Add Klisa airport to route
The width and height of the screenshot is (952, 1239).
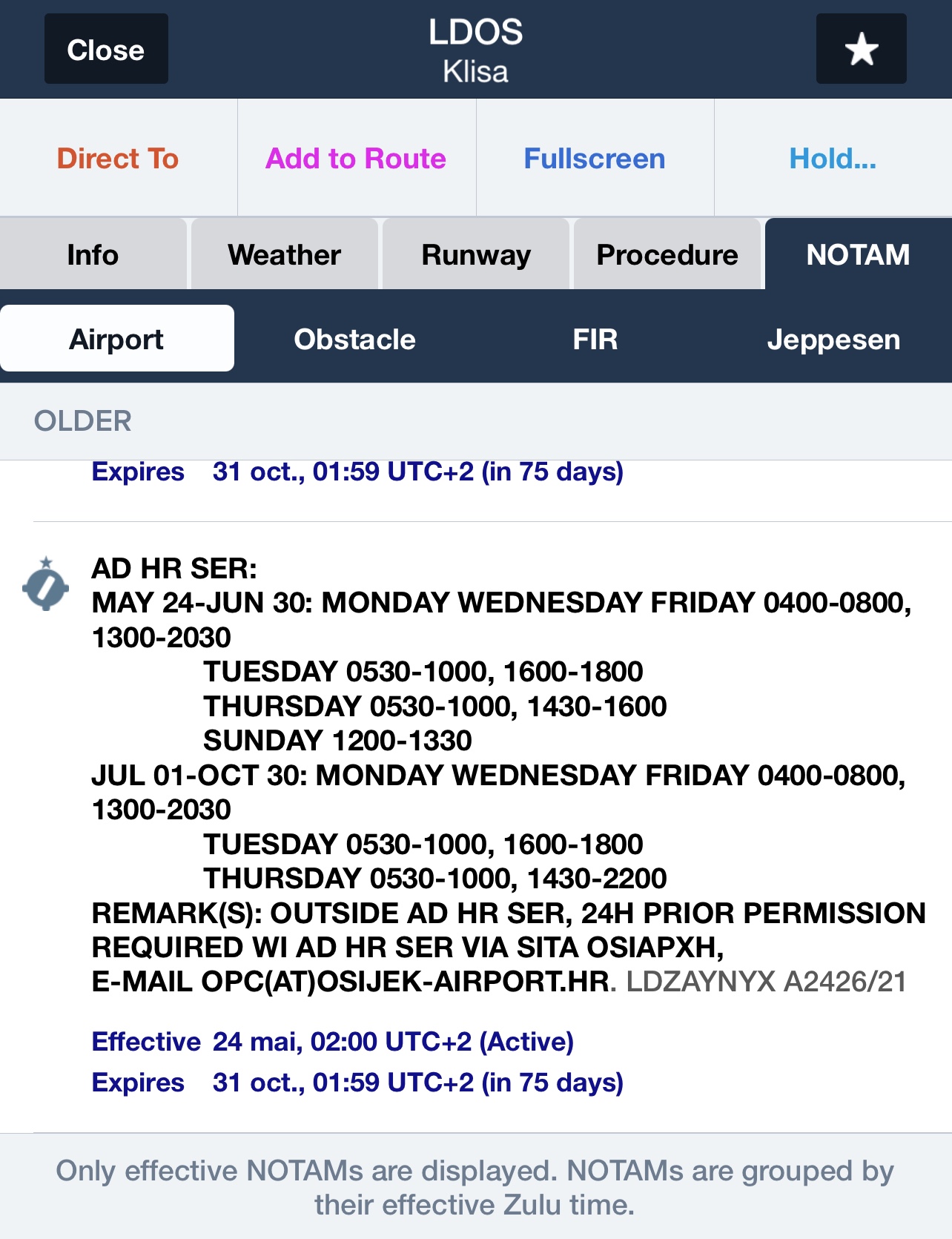pos(356,159)
